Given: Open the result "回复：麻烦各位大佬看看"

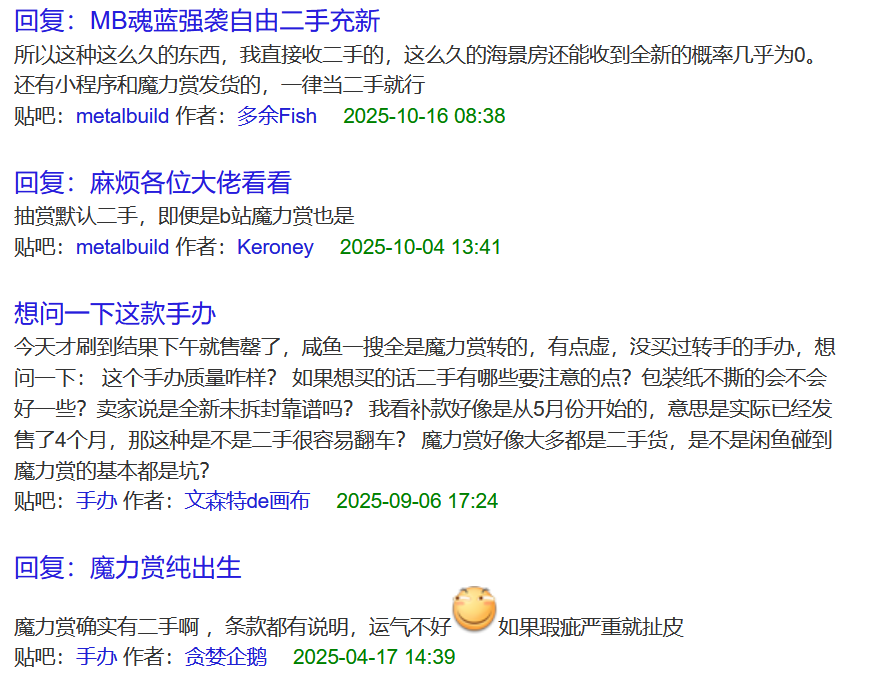Looking at the screenshot, I should click(152, 183).
